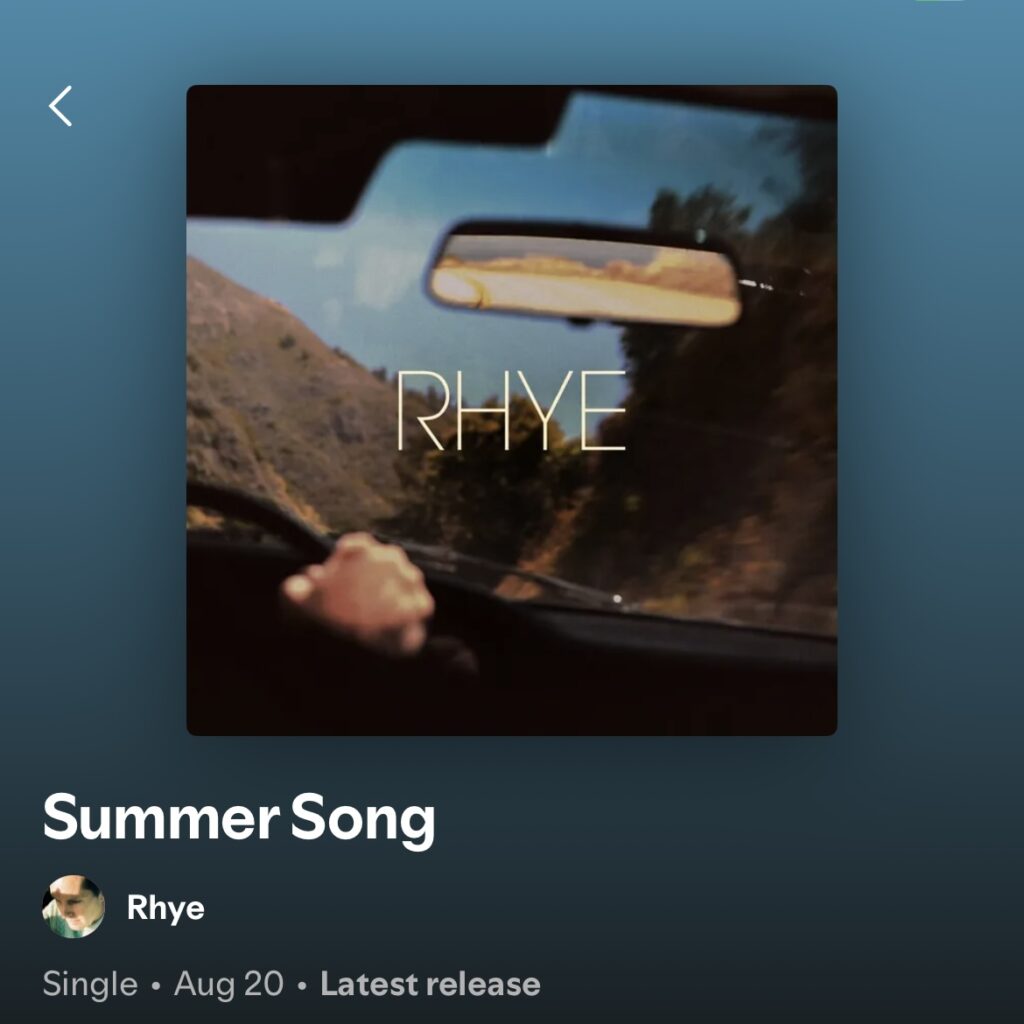Go back with the top-left arrow
1024x1024 pixels.
(61, 106)
